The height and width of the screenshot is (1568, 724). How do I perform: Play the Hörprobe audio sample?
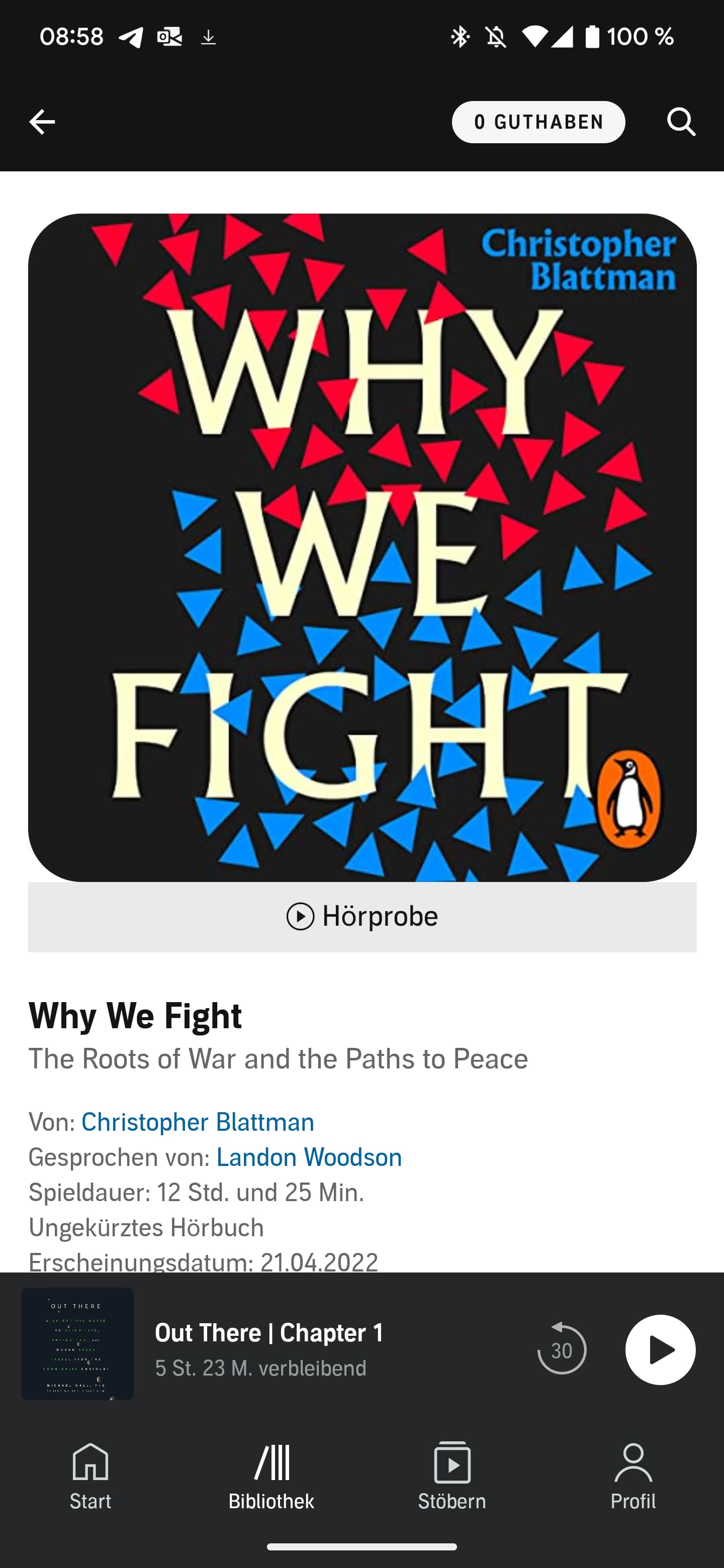(361, 916)
